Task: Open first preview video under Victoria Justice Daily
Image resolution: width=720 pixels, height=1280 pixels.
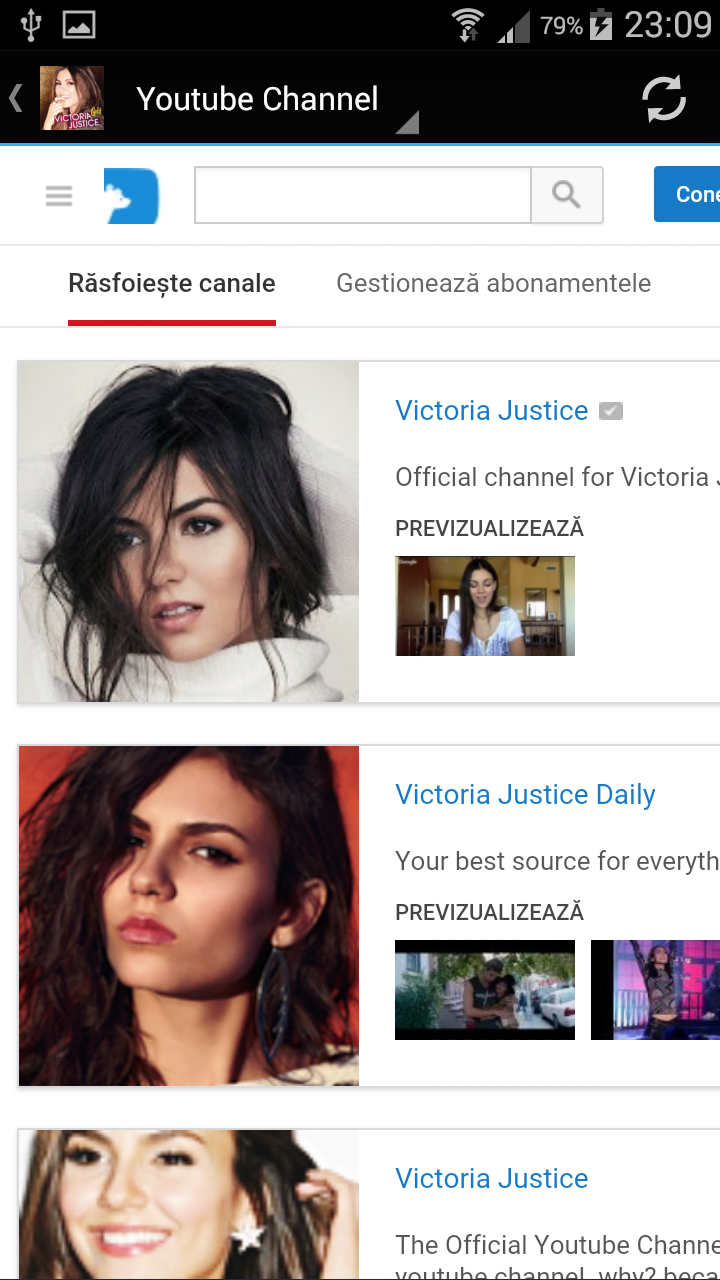Action: (485, 990)
